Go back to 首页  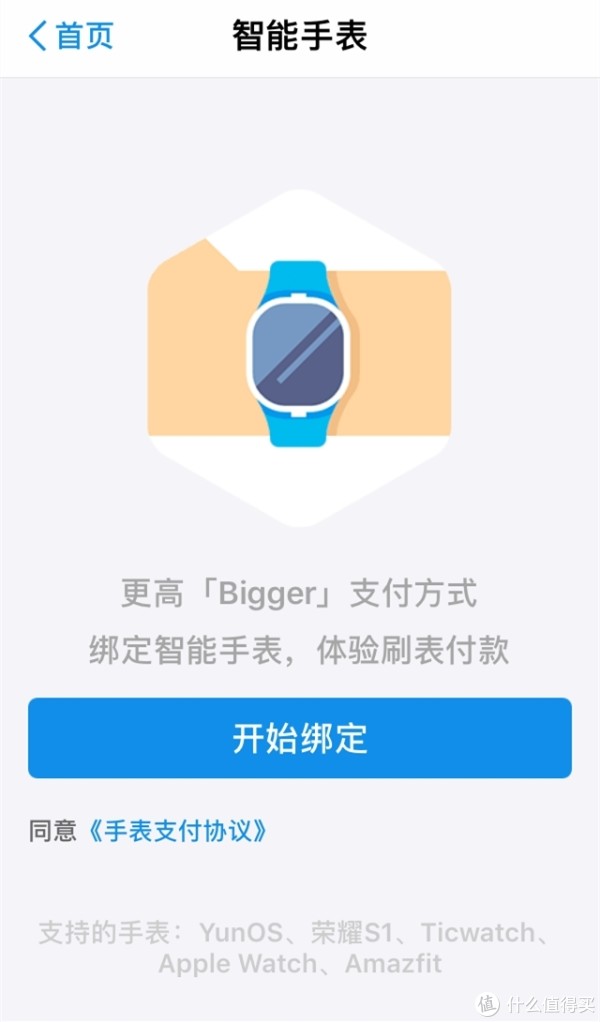[70, 36]
